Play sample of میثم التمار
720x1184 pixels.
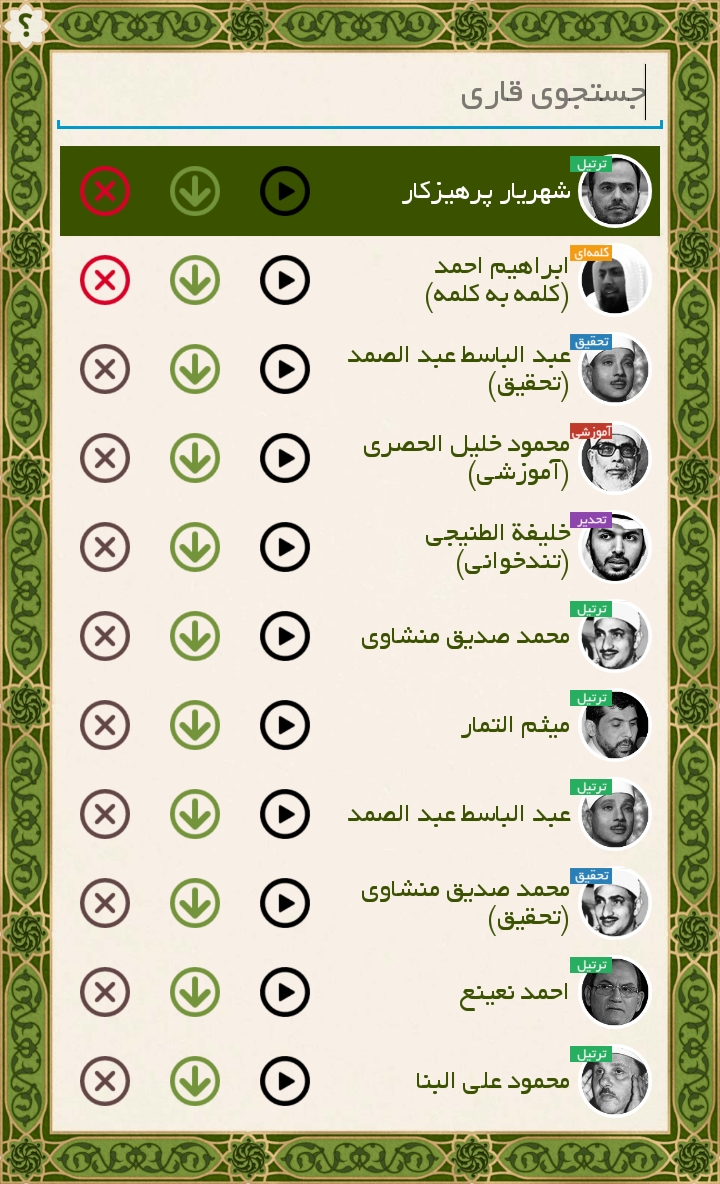[x=285, y=725]
